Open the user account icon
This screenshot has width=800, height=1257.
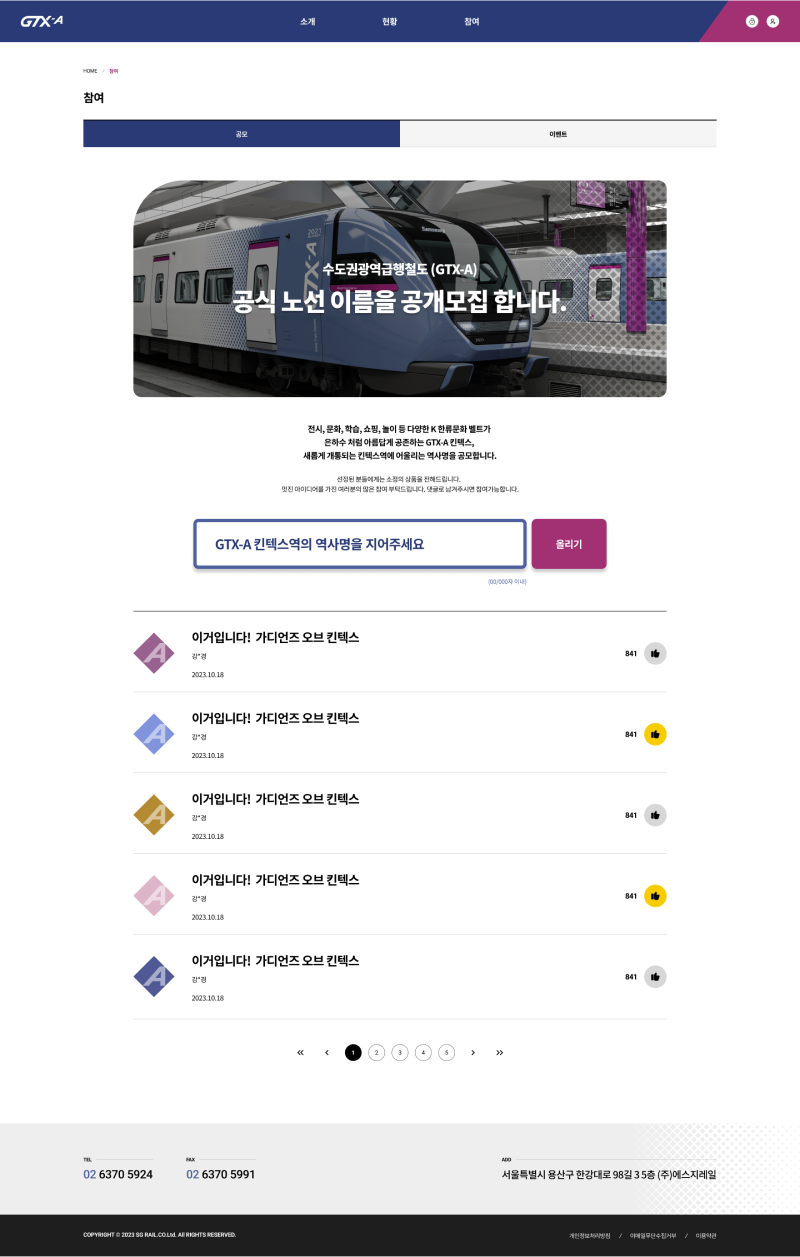click(773, 21)
